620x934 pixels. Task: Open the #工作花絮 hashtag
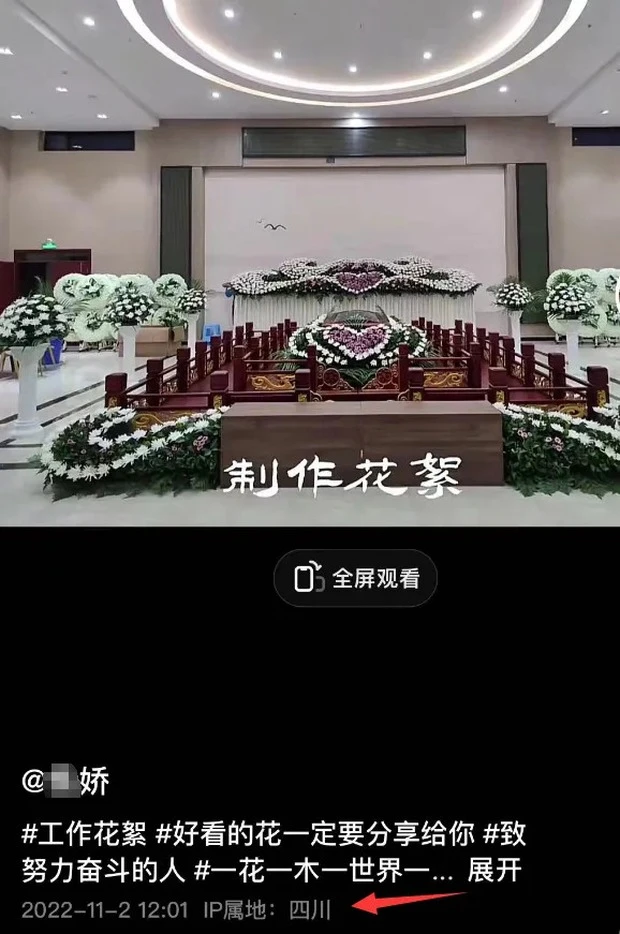pyautogui.click(x=84, y=833)
